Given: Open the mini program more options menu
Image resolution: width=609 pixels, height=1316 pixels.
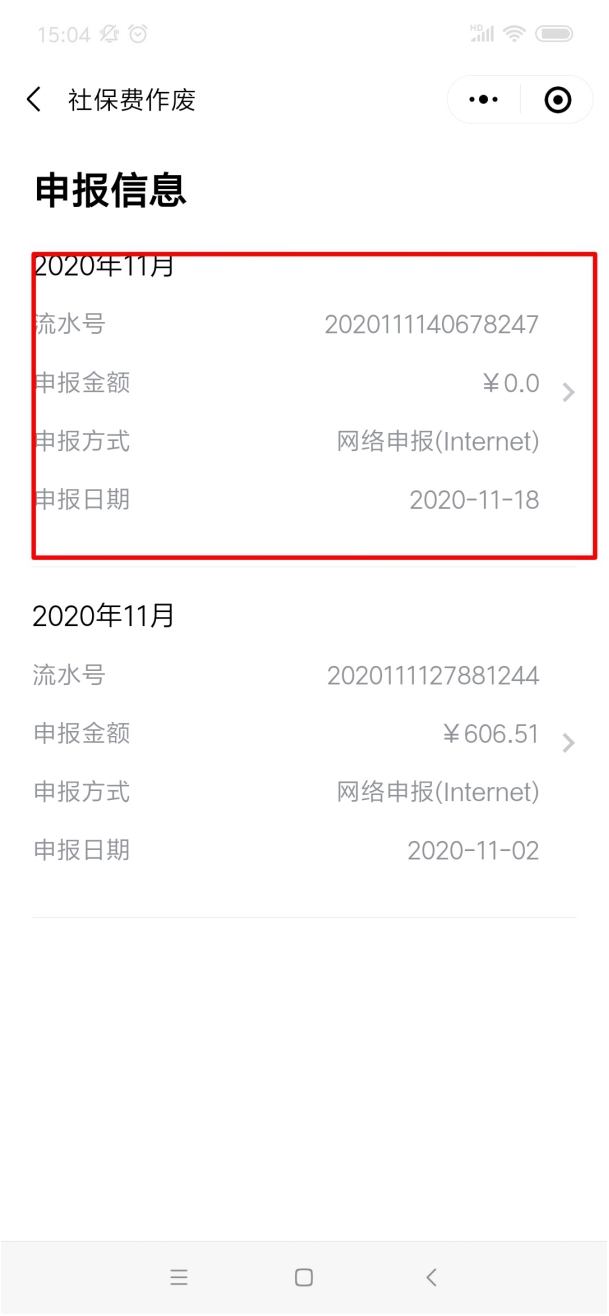Looking at the screenshot, I should pyautogui.click(x=484, y=100).
